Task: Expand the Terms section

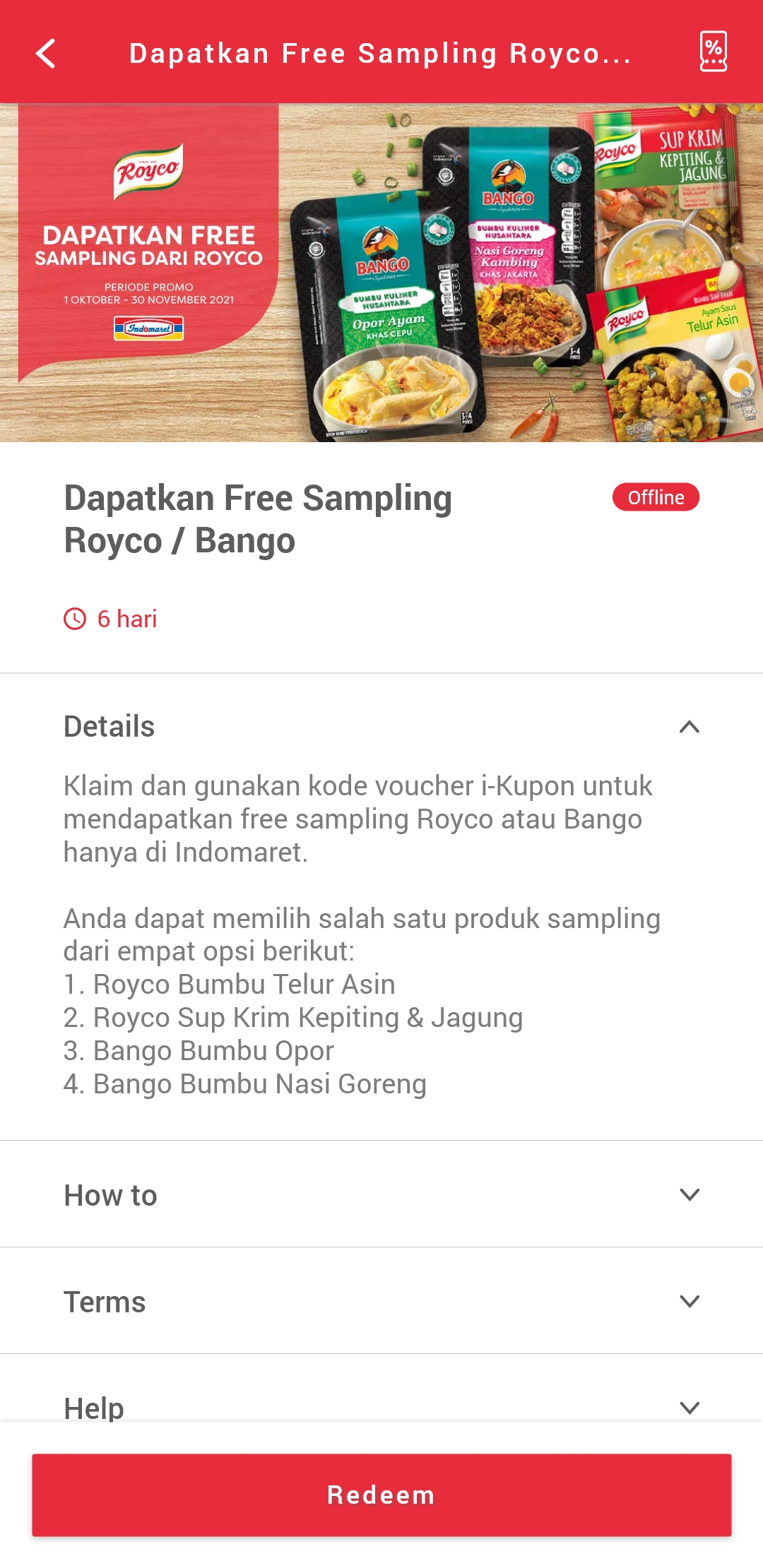Action: coord(689,1302)
